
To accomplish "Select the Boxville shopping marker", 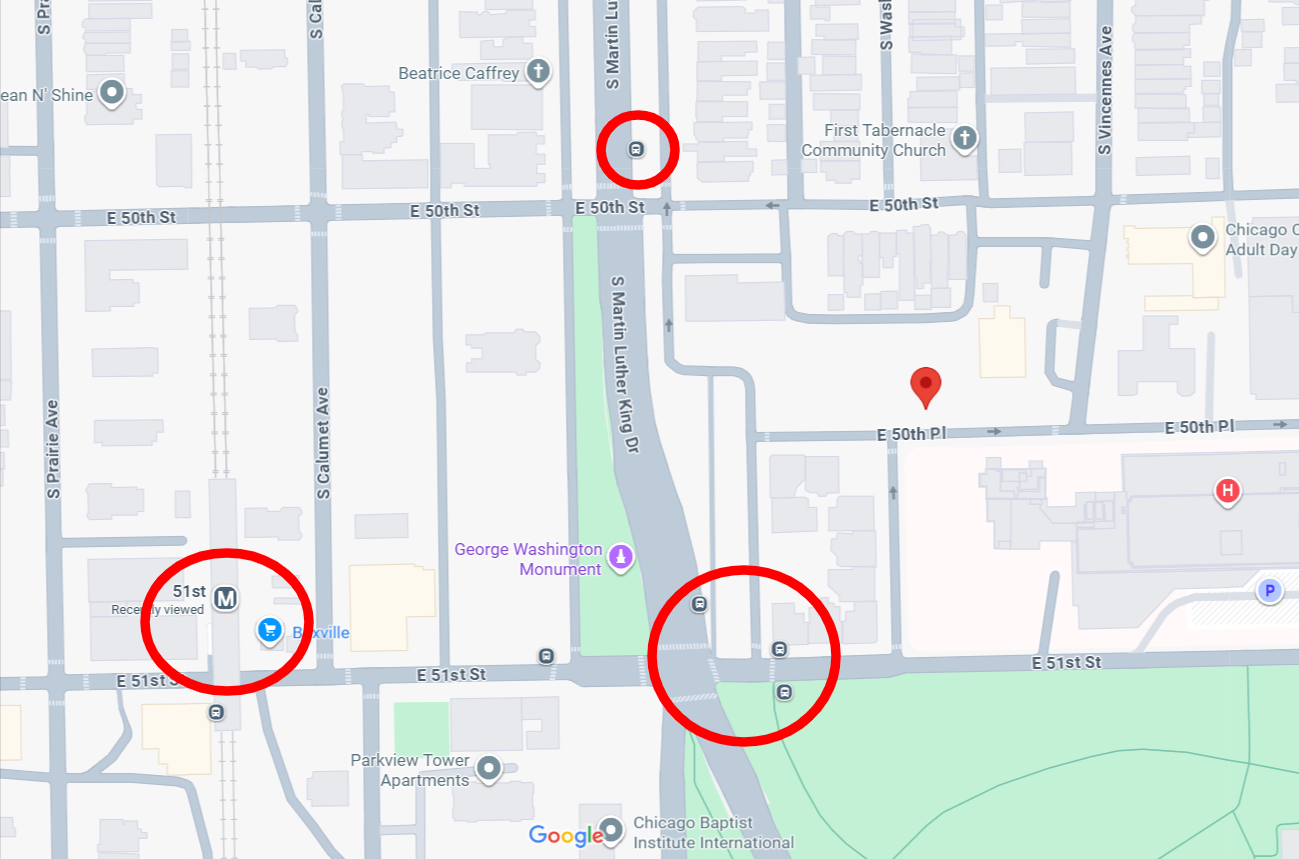I will coord(268,630).
